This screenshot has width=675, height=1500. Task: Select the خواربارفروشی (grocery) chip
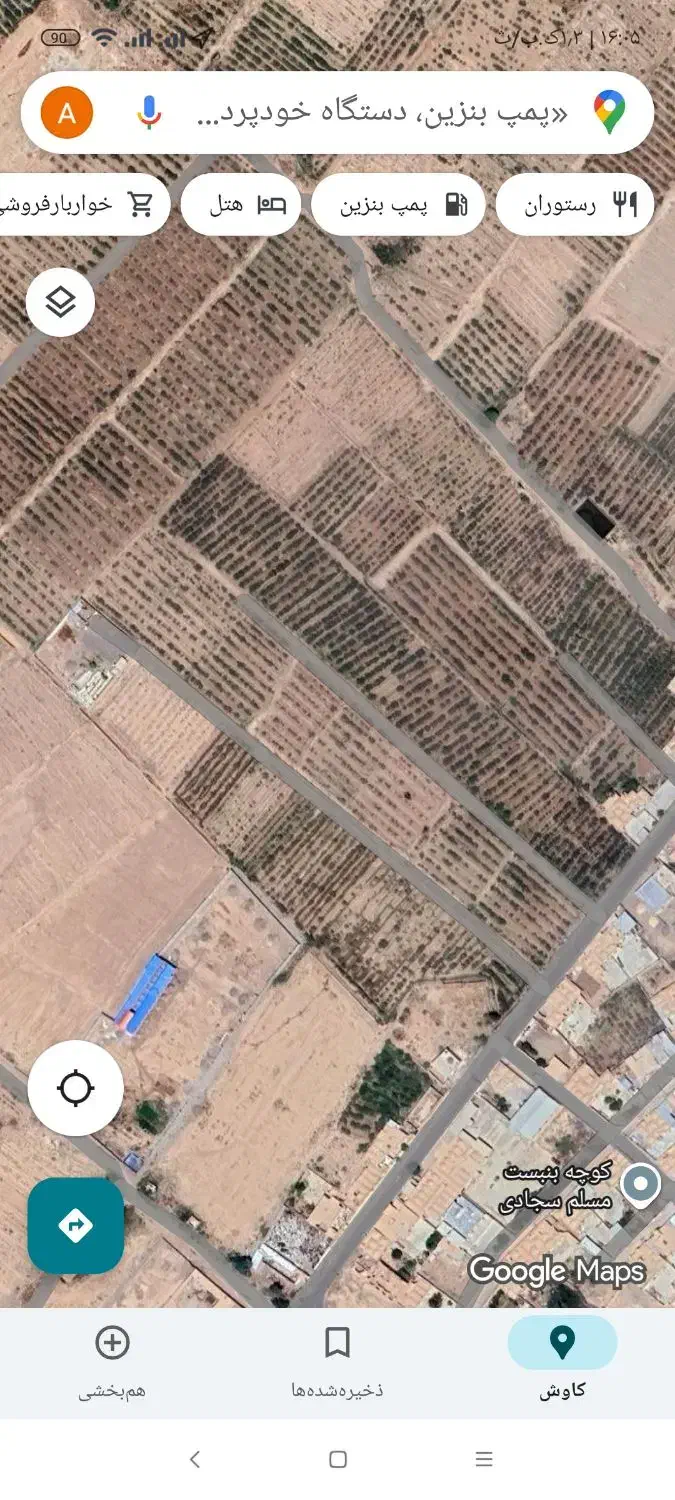[x=85, y=206]
